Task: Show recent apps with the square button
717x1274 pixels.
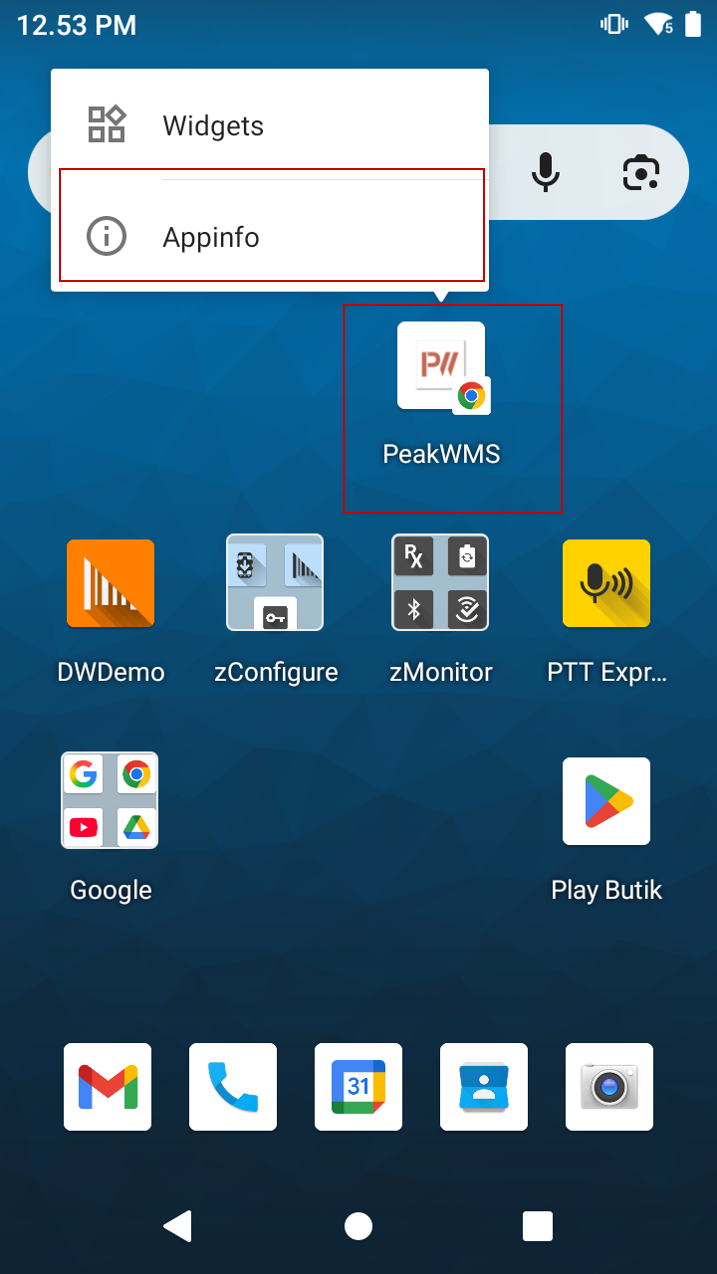Action: 538,1226
